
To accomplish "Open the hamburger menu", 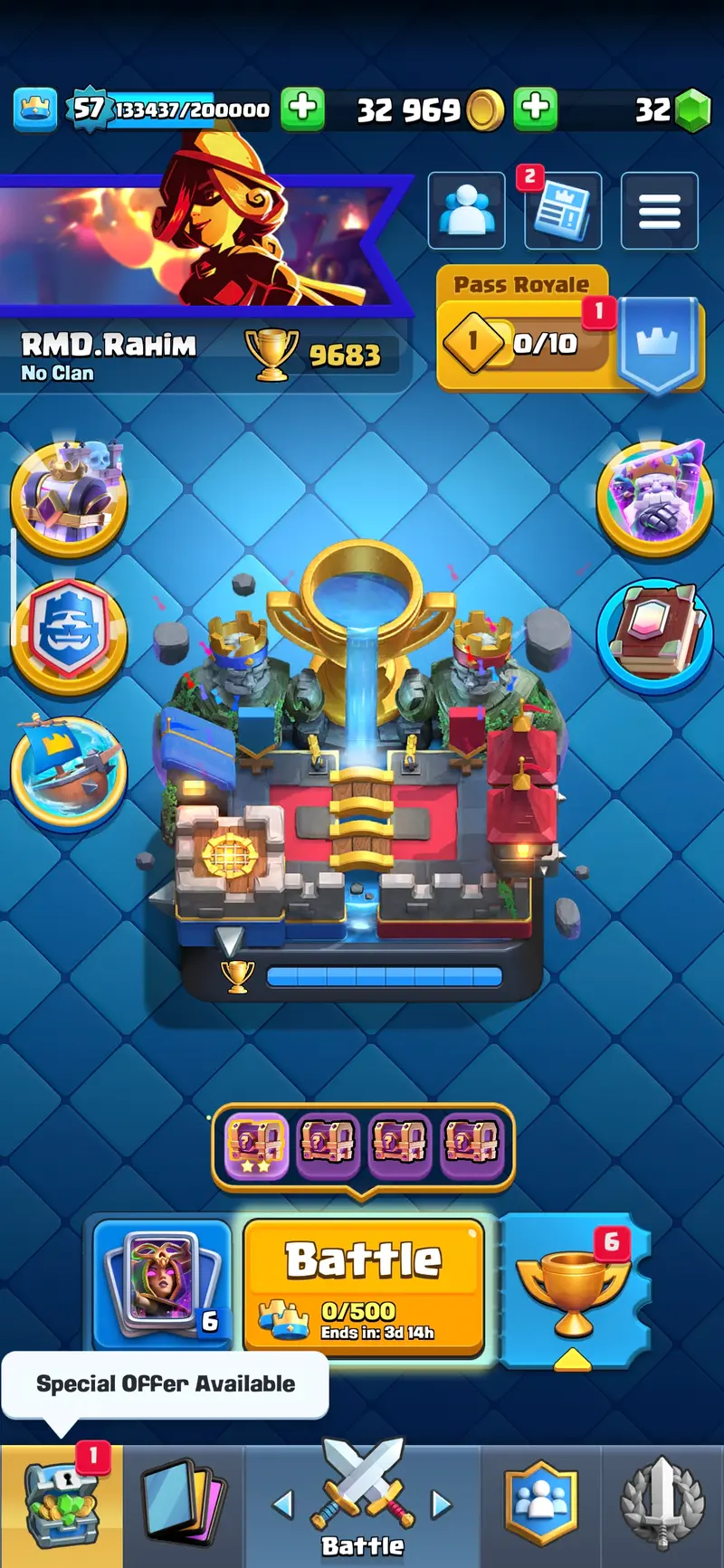I will coord(659,211).
